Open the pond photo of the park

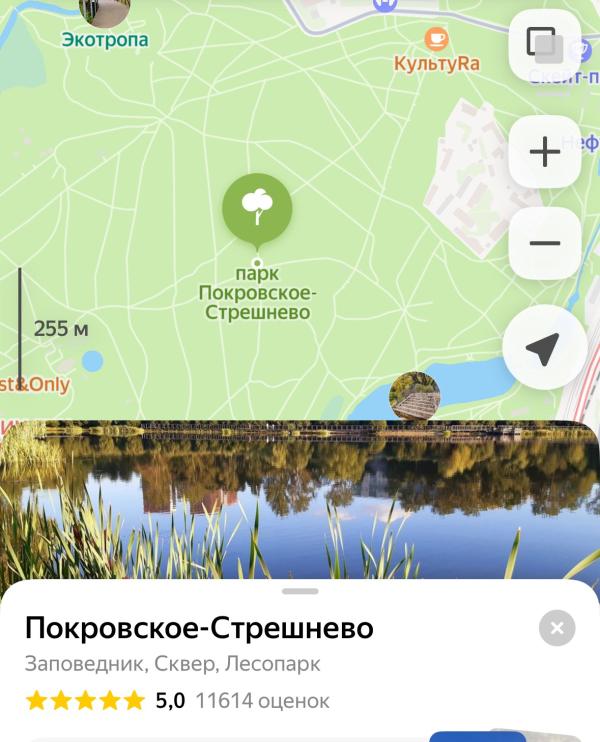(x=300, y=500)
